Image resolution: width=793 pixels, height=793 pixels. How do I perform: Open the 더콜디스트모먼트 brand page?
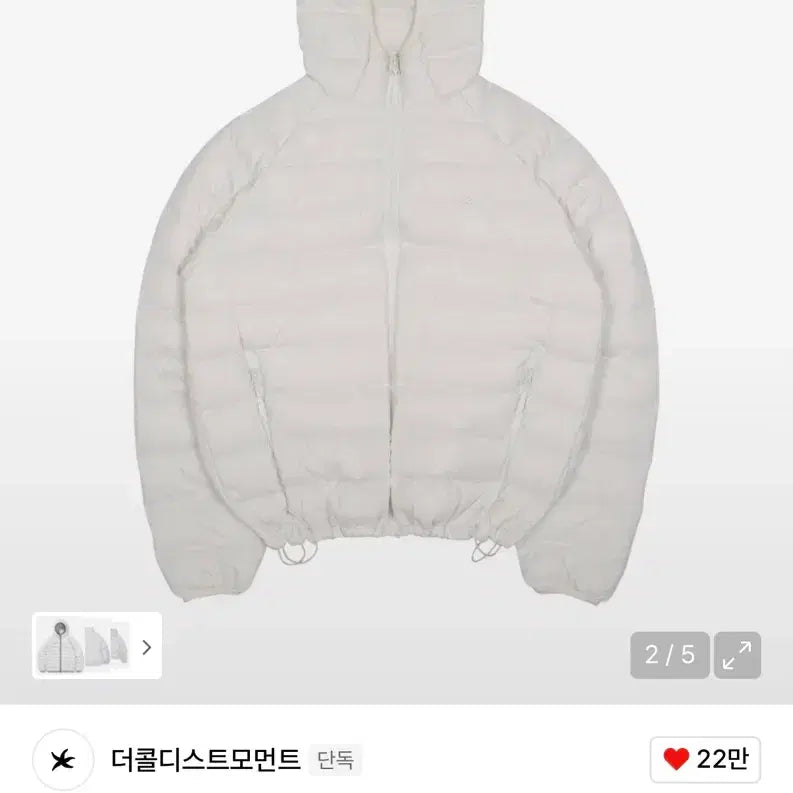(x=205, y=760)
